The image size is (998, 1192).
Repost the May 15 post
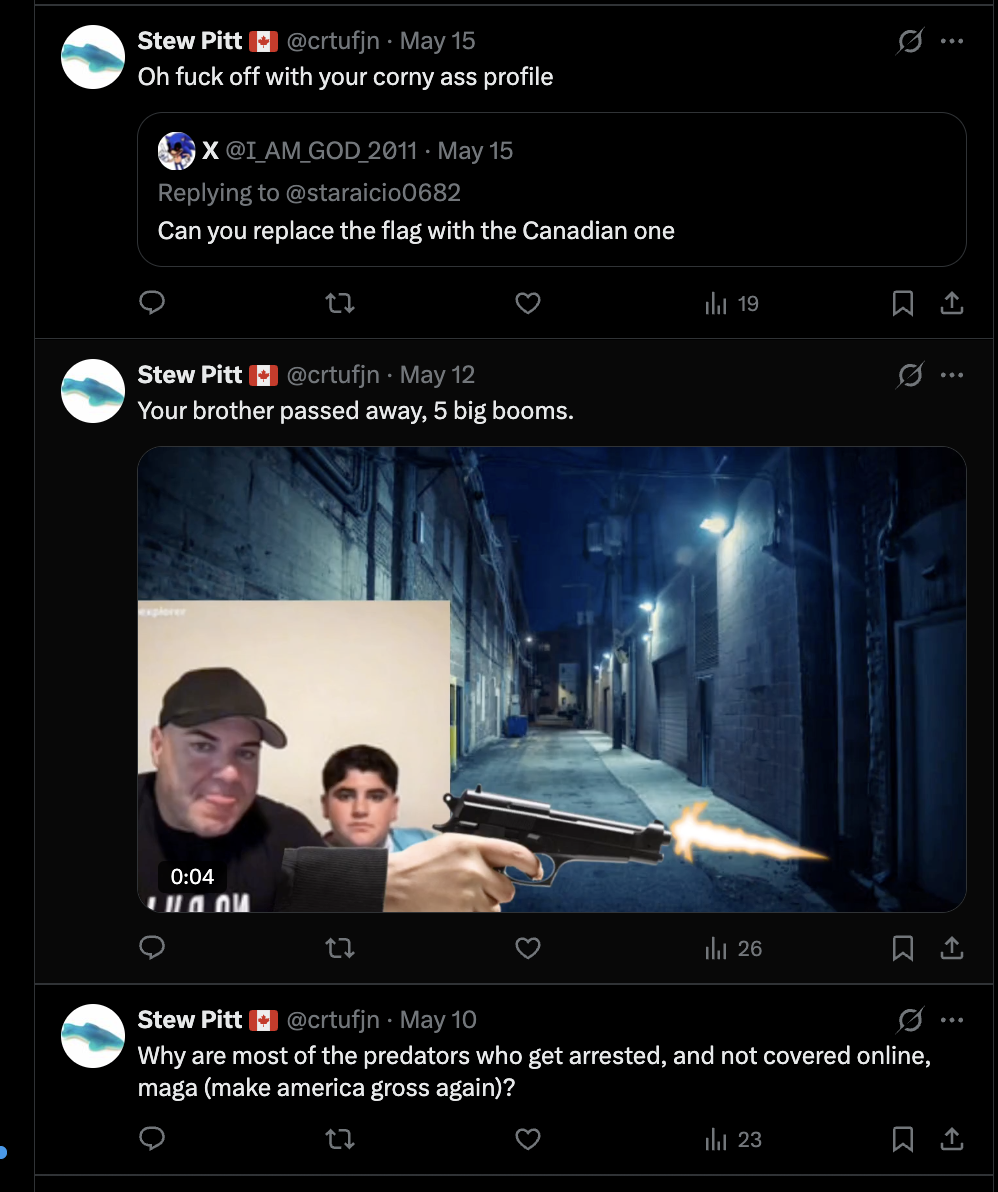(x=340, y=303)
